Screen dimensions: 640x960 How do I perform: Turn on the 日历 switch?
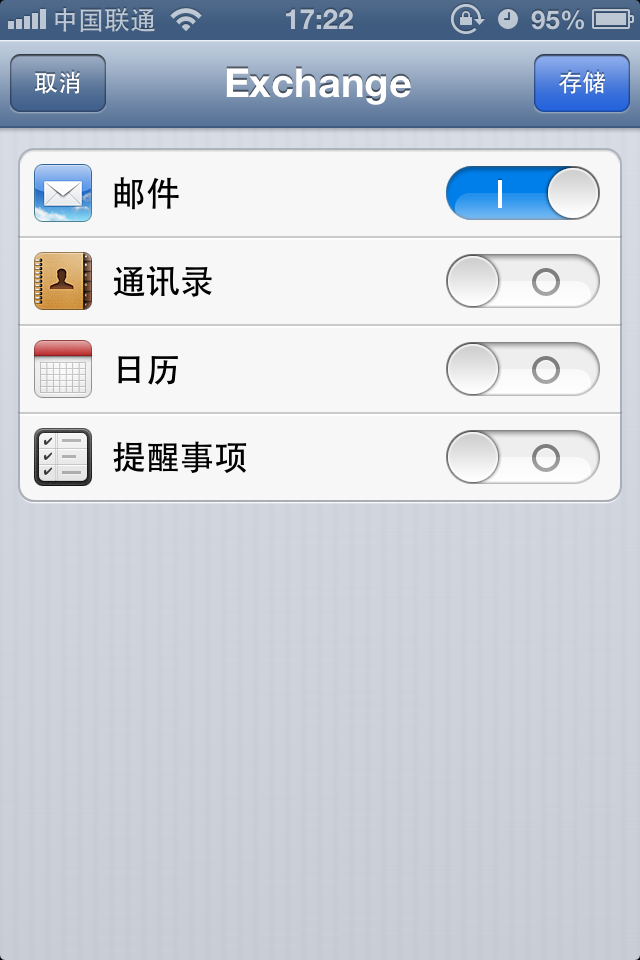coord(522,369)
